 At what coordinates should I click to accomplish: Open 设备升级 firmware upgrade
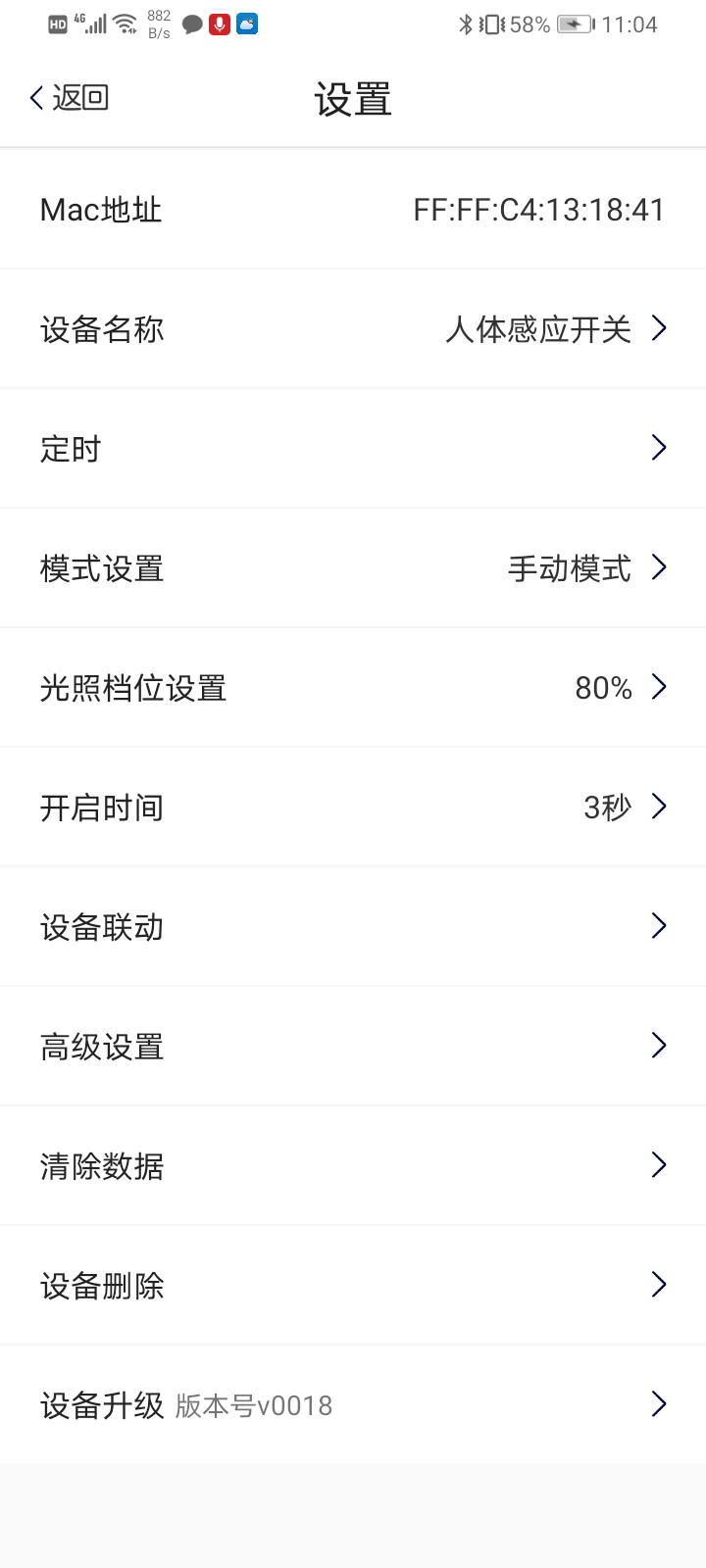coord(353,1405)
